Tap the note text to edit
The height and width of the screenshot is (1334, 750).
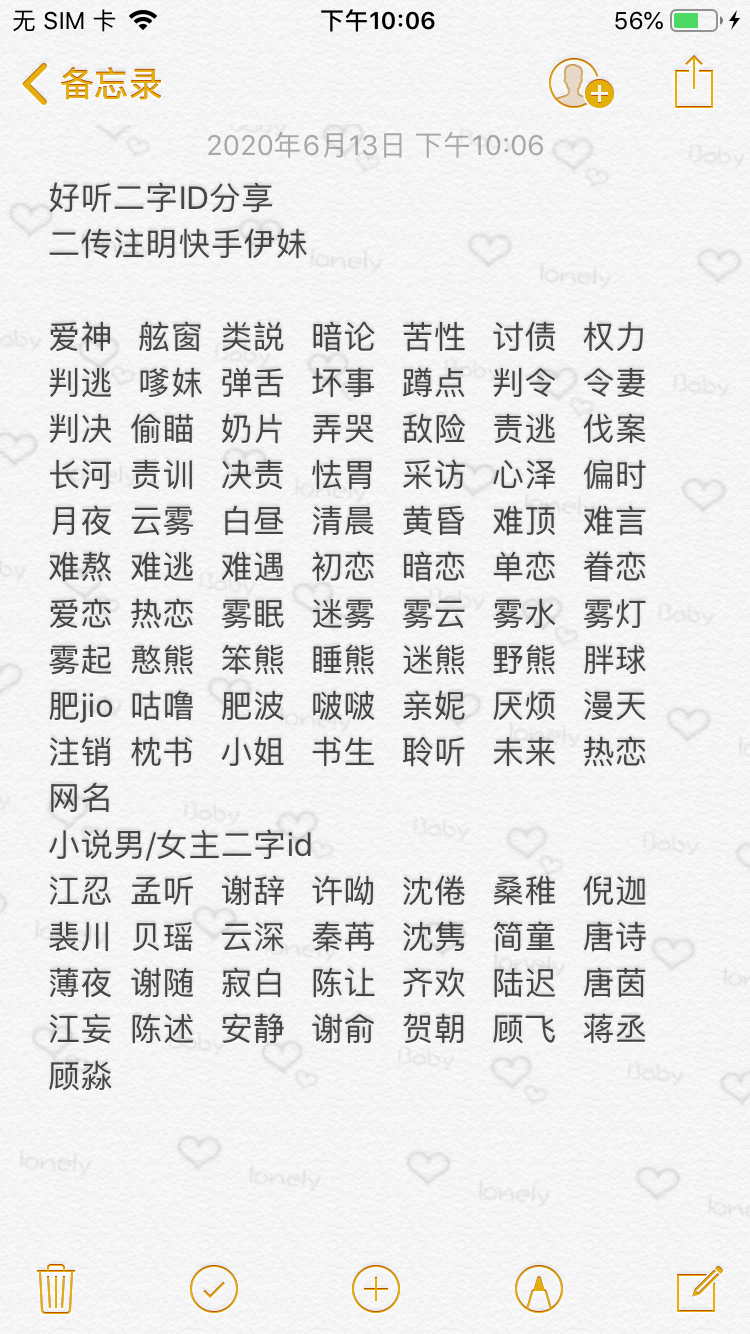click(x=348, y=635)
